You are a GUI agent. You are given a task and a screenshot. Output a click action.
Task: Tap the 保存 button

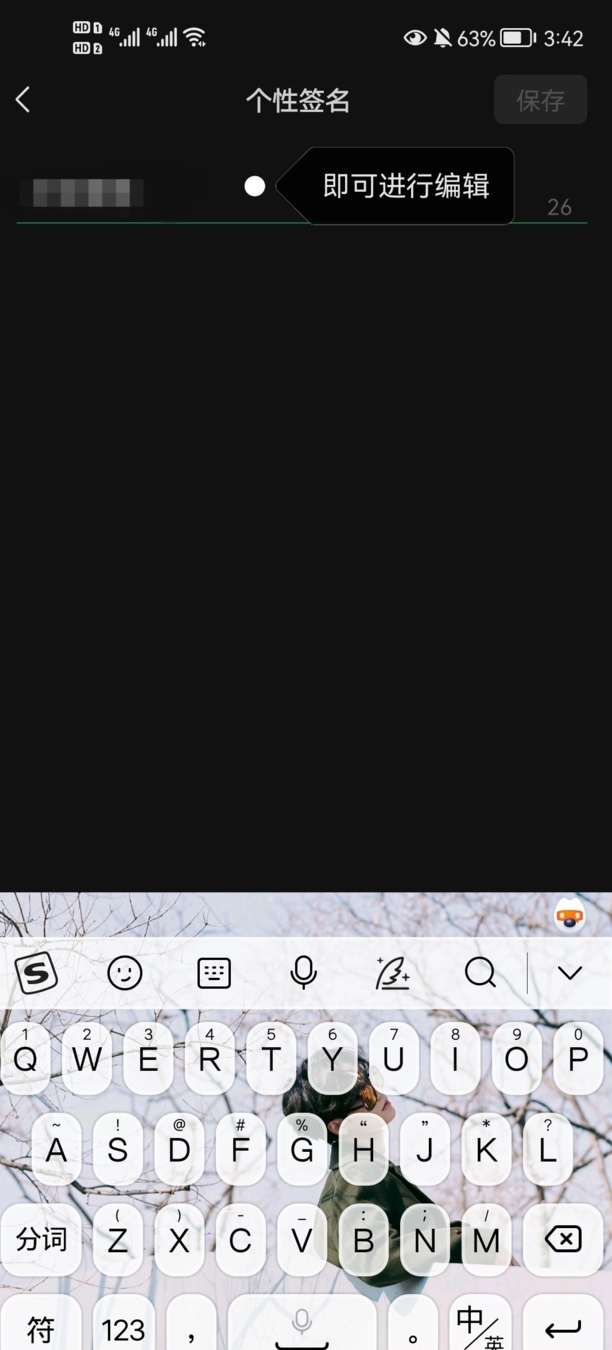540,100
